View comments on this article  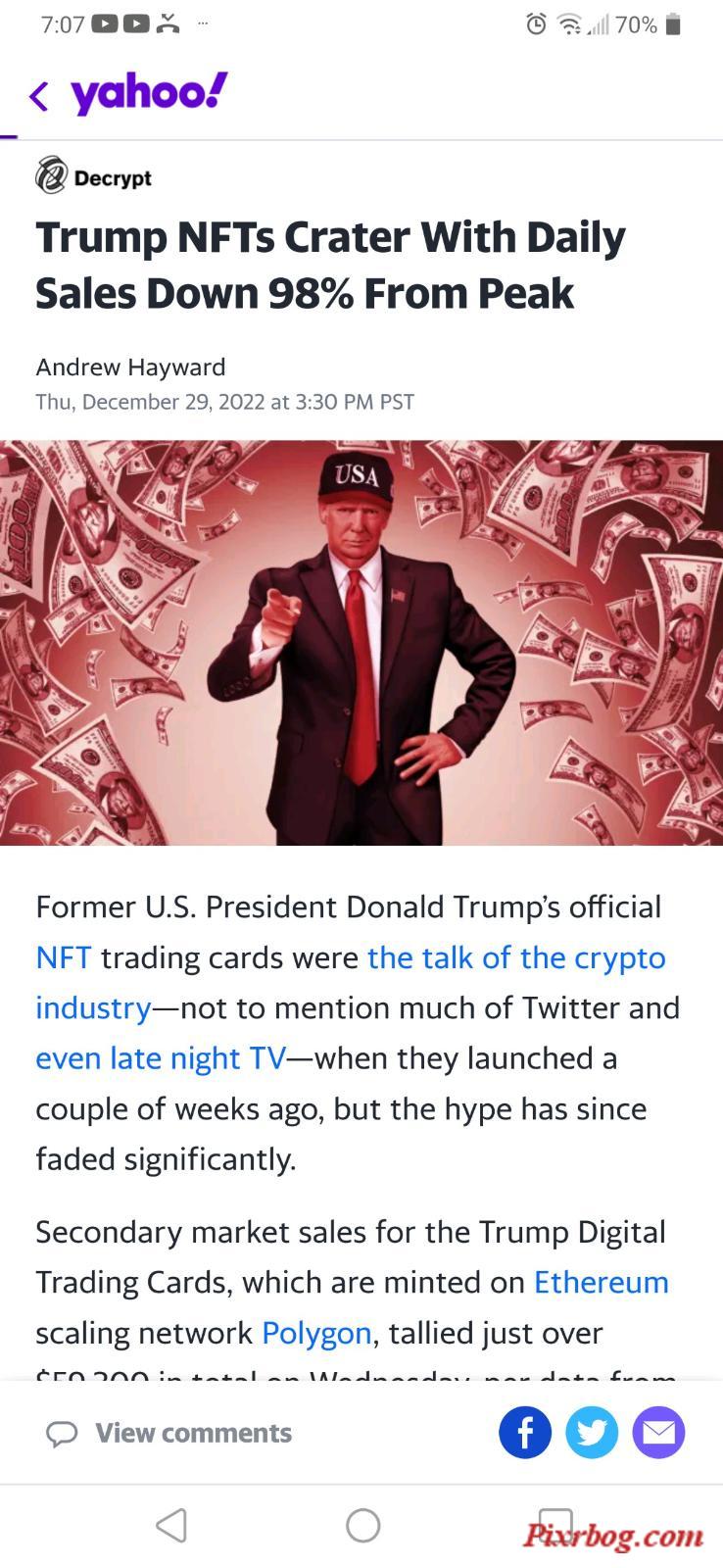pos(169,1433)
